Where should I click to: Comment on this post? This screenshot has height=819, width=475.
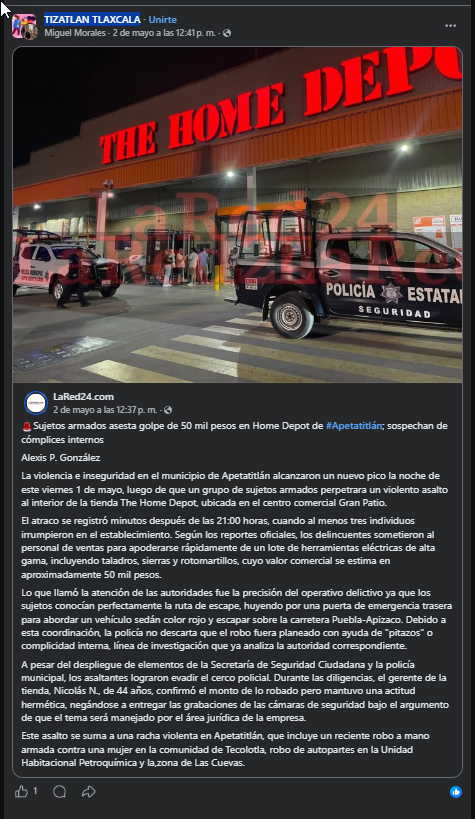pos(60,792)
